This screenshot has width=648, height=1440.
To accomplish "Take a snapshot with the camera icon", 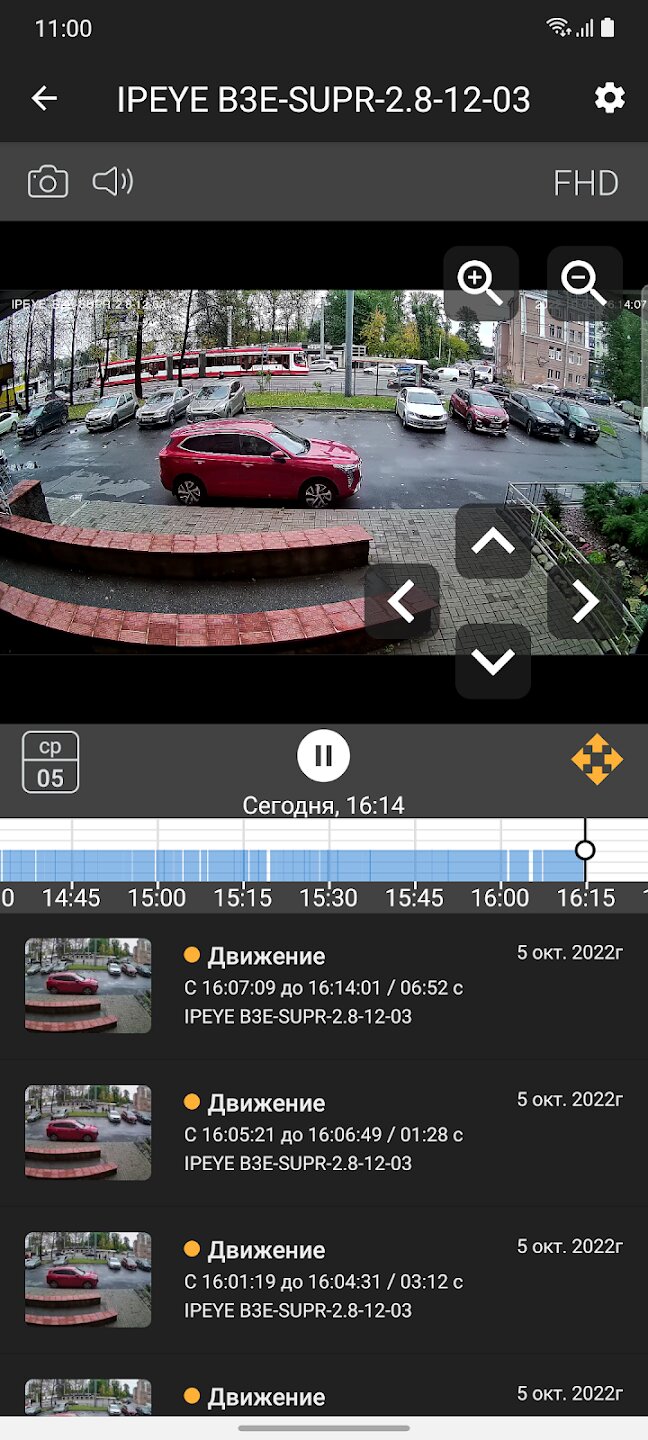I will coord(48,182).
